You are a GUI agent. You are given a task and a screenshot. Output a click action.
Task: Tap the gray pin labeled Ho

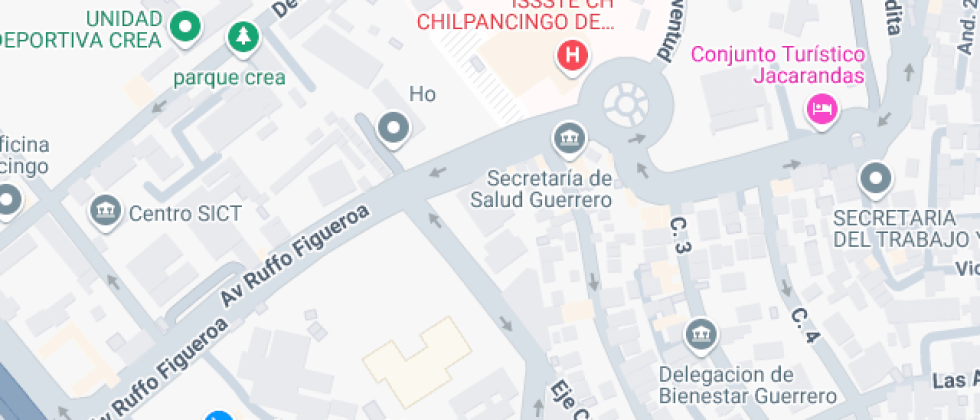click(394, 128)
